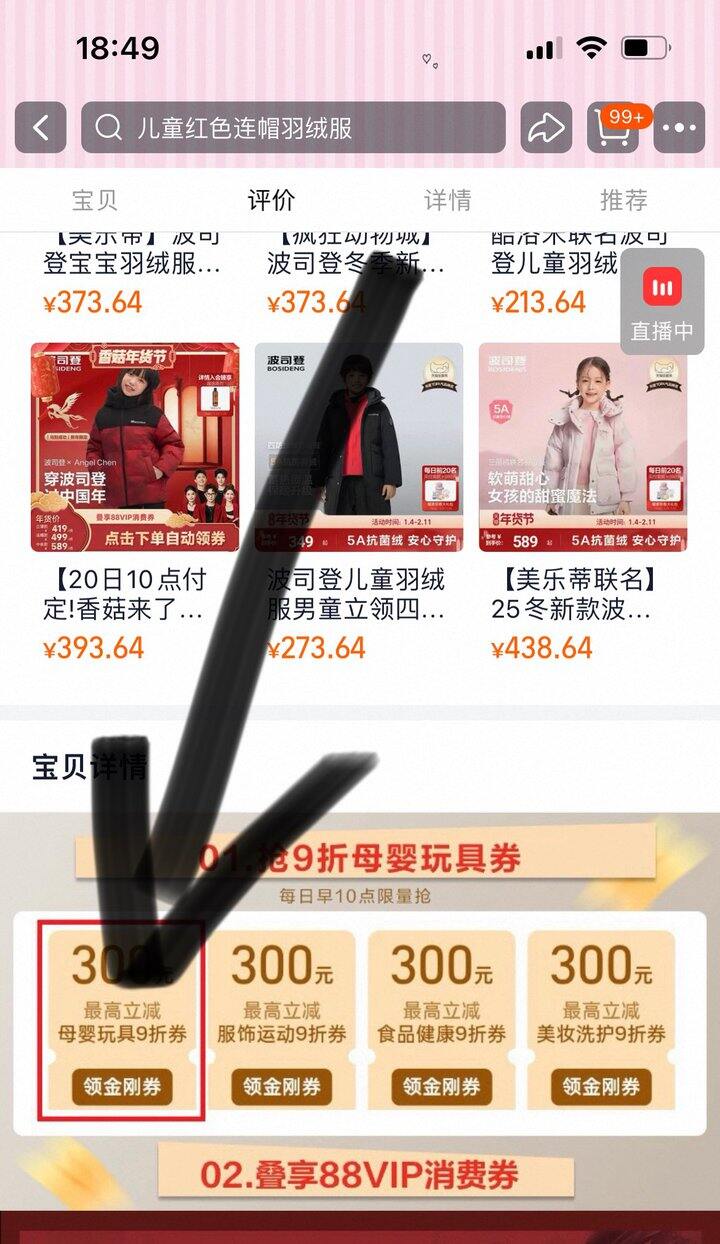Go back using the top-left arrow
Viewport: 720px width, 1244px height.
tap(40, 128)
